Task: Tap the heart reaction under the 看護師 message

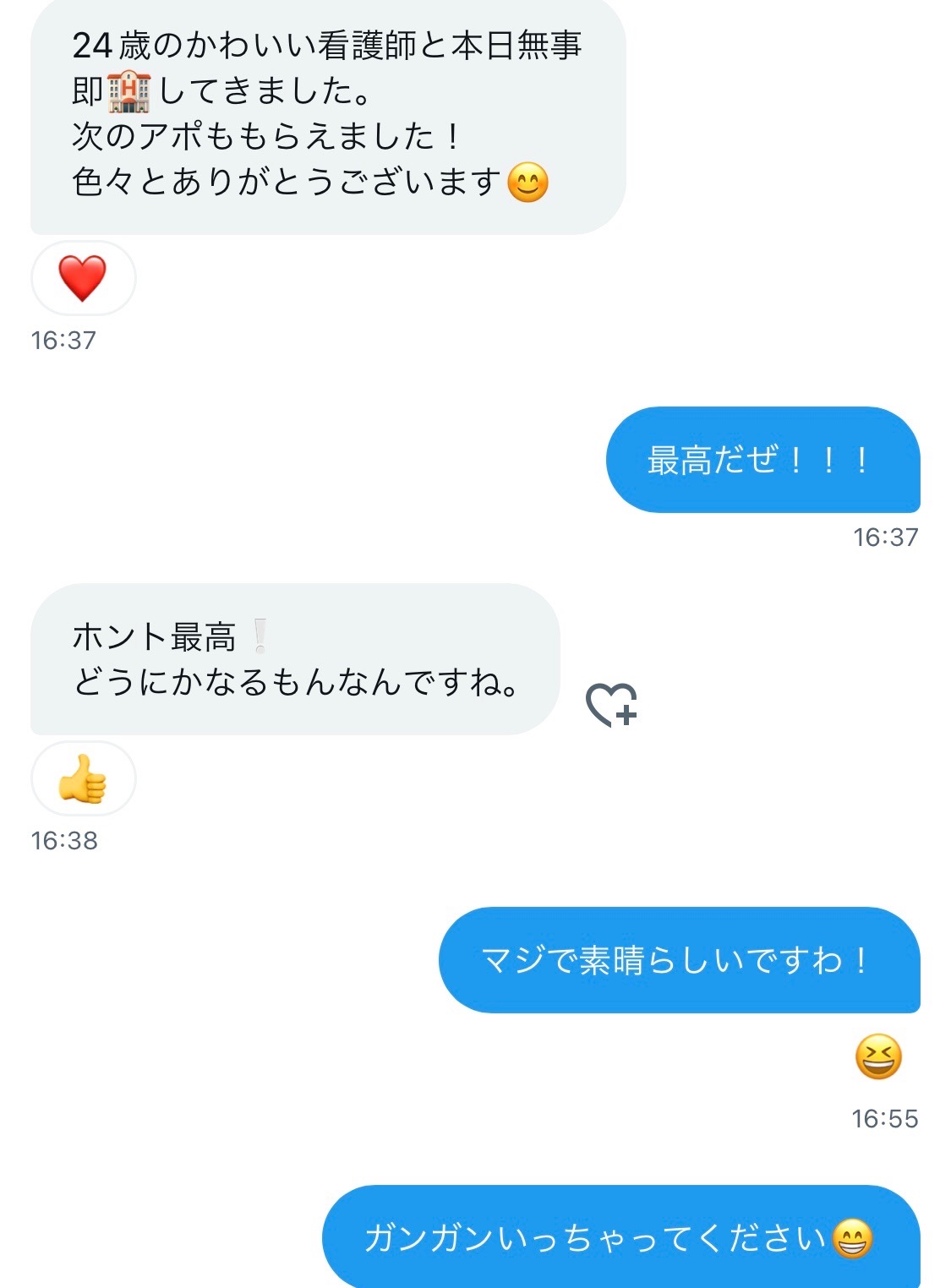Action: click(83, 278)
